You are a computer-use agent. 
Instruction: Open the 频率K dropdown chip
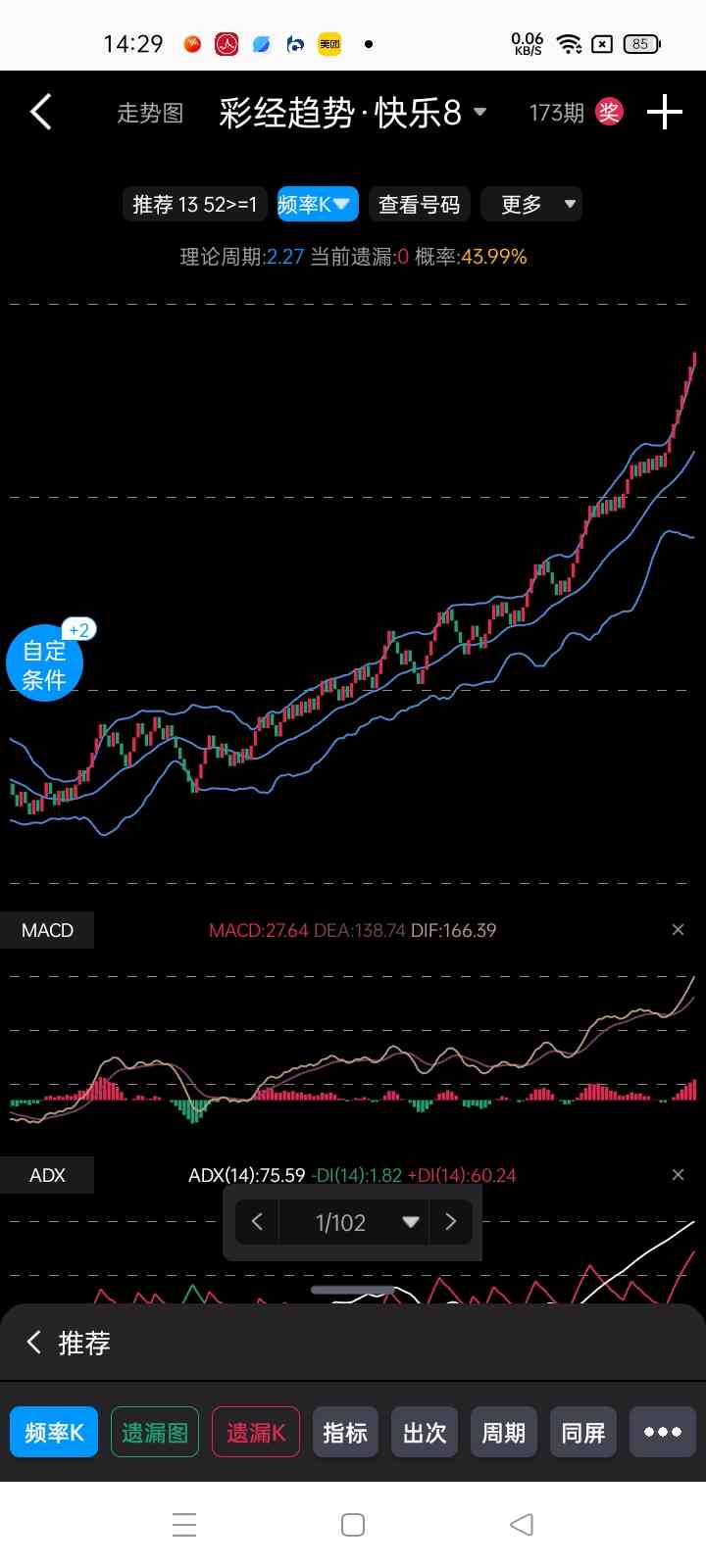point(317,205)
